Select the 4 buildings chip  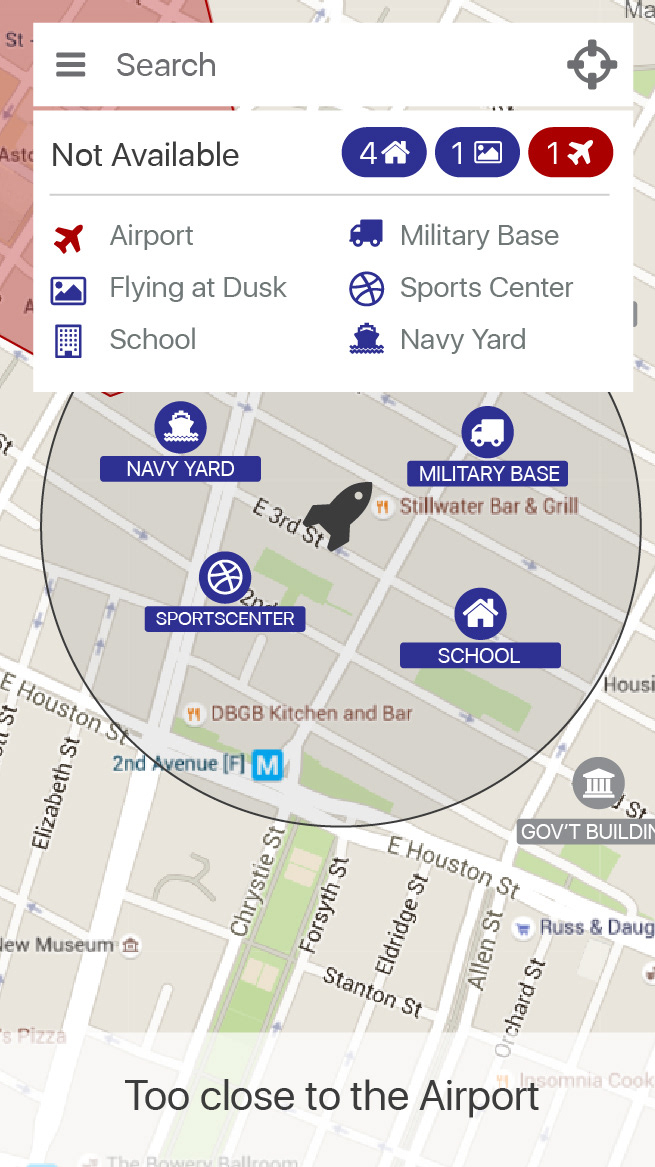(384, 153)
